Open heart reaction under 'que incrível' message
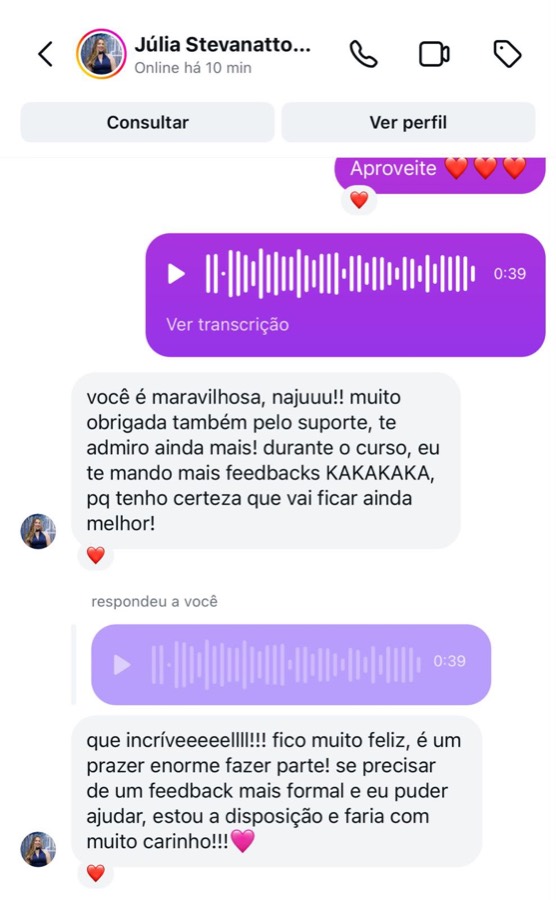 (x=96, y=873)
